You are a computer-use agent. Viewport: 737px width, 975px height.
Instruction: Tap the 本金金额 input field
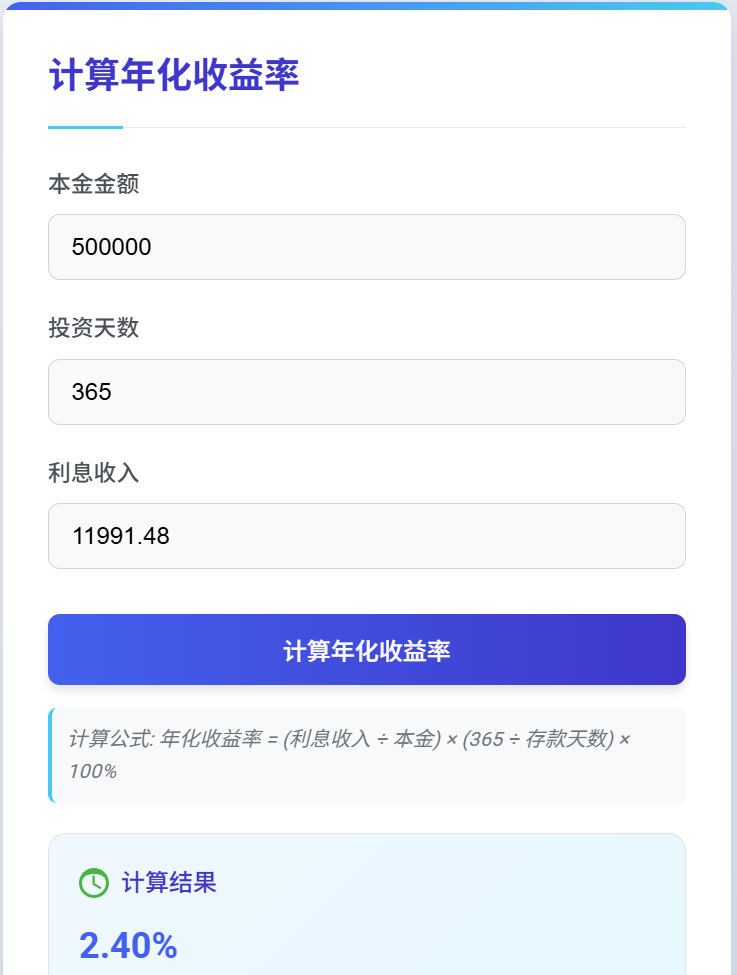(x=366, y=247)
